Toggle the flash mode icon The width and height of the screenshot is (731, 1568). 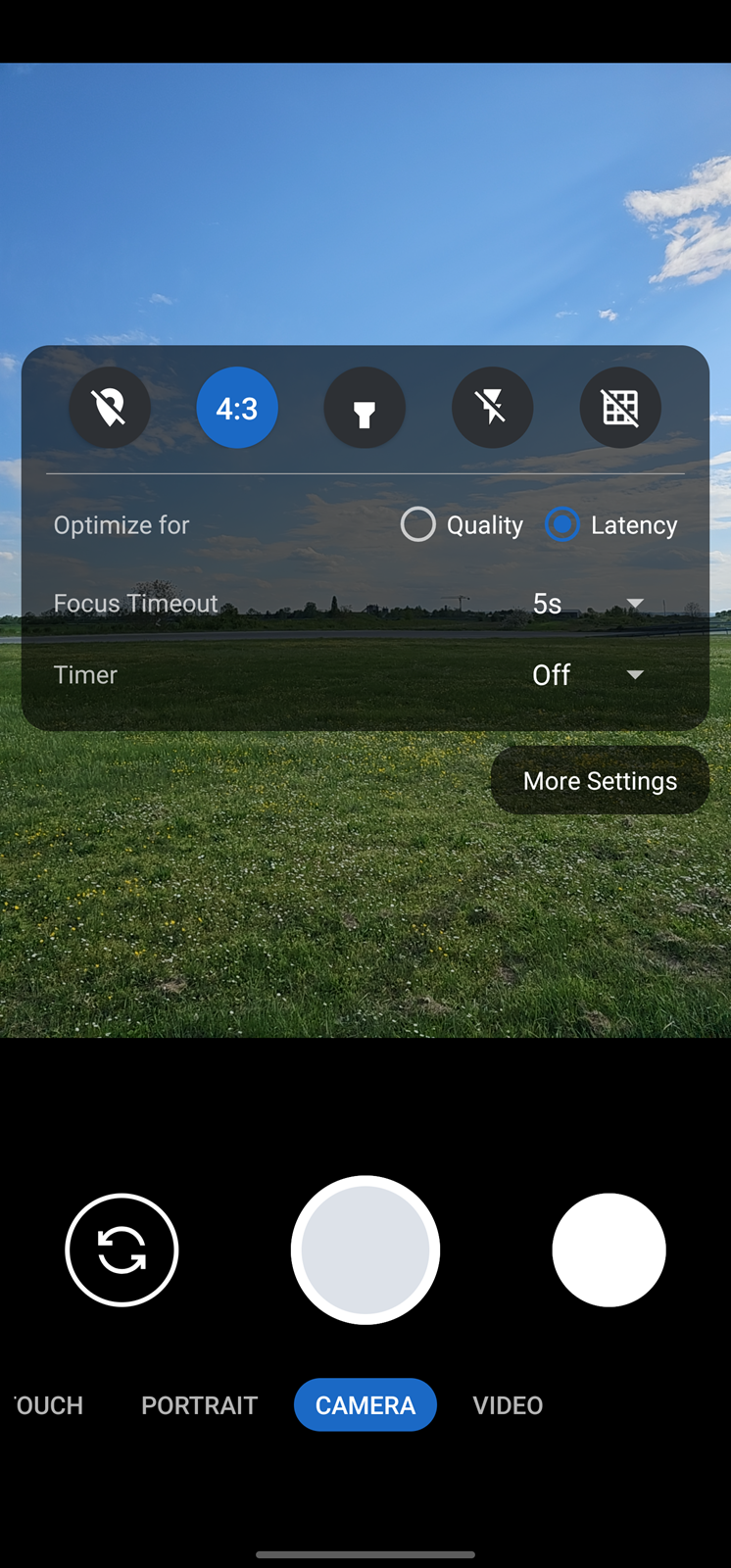pos(492,408)
